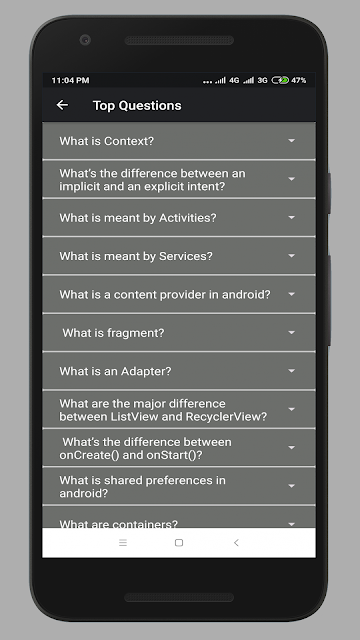Open recent apps from the navigation bar
Screen dimensions: 360x640
pyautogui.click(x=123, y=542)
